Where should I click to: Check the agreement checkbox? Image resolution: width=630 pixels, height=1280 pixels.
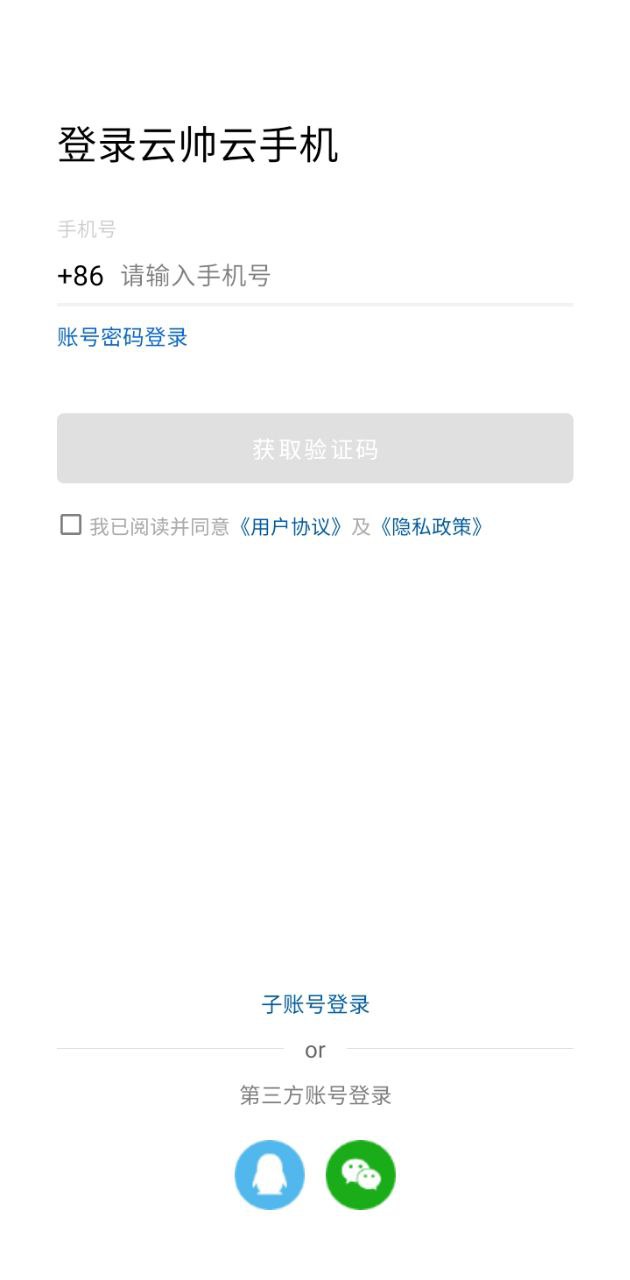pos(71,525)
